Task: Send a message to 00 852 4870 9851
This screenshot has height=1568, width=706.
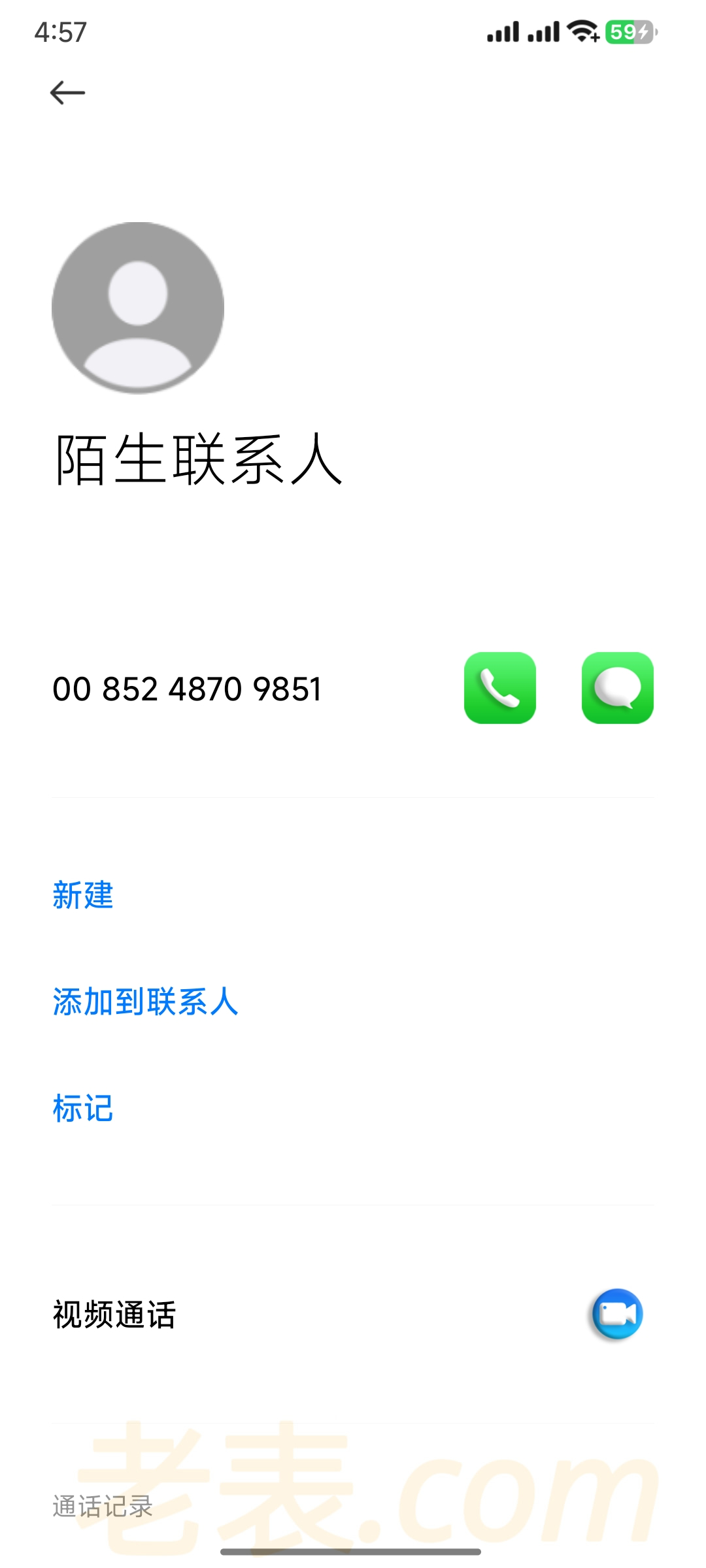Action: point(617,688)
